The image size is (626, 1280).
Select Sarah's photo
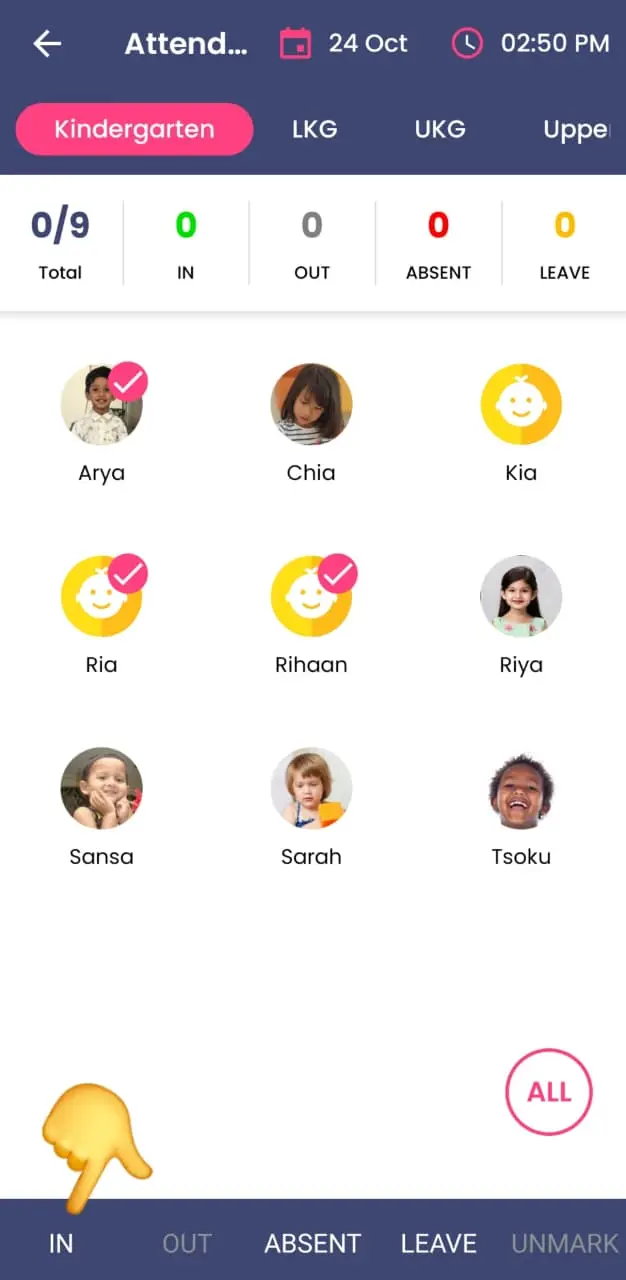(x=311, y=788)
